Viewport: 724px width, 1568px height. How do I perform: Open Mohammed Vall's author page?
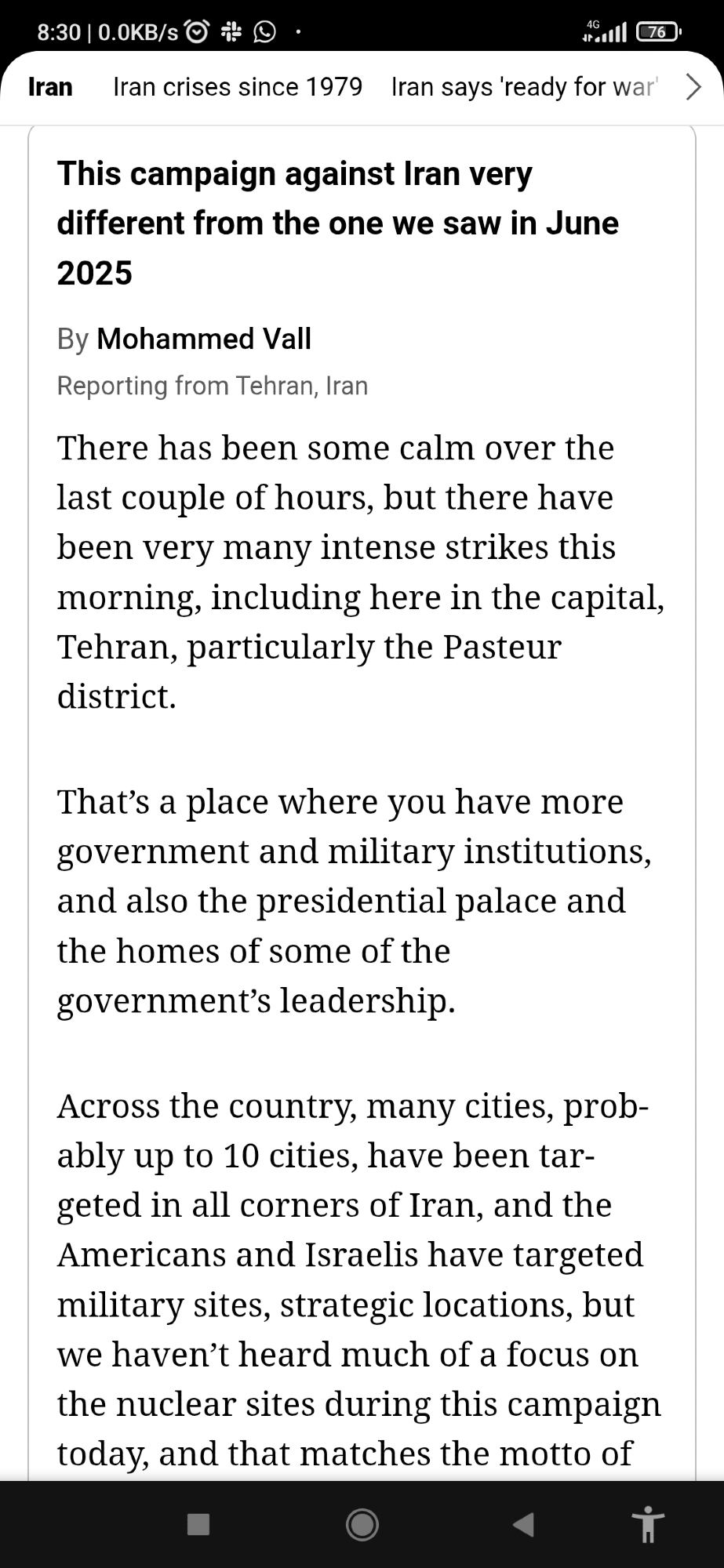[x=204, y=339]
